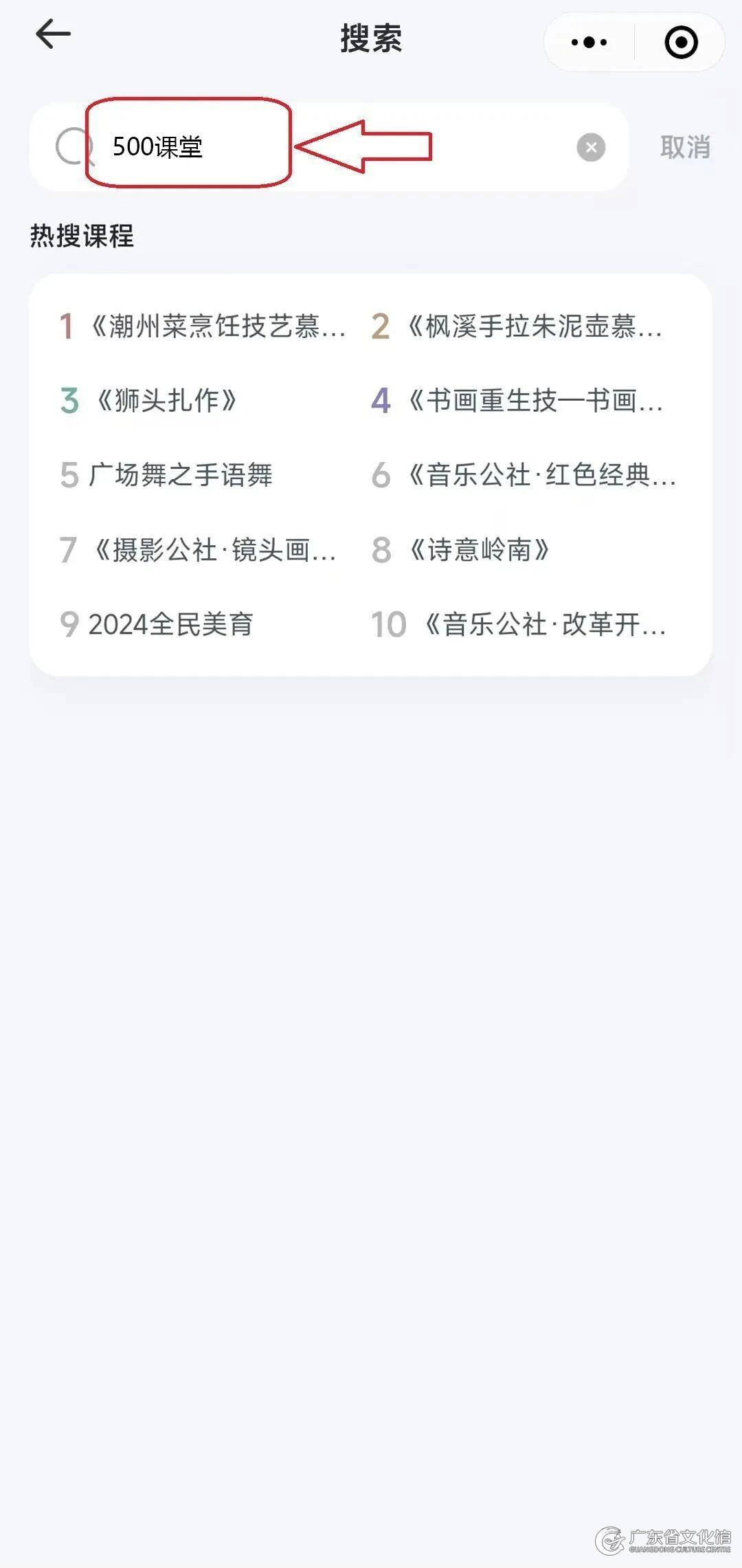
Task: Go back using the top-left arrow
Action: coord(53,34)
